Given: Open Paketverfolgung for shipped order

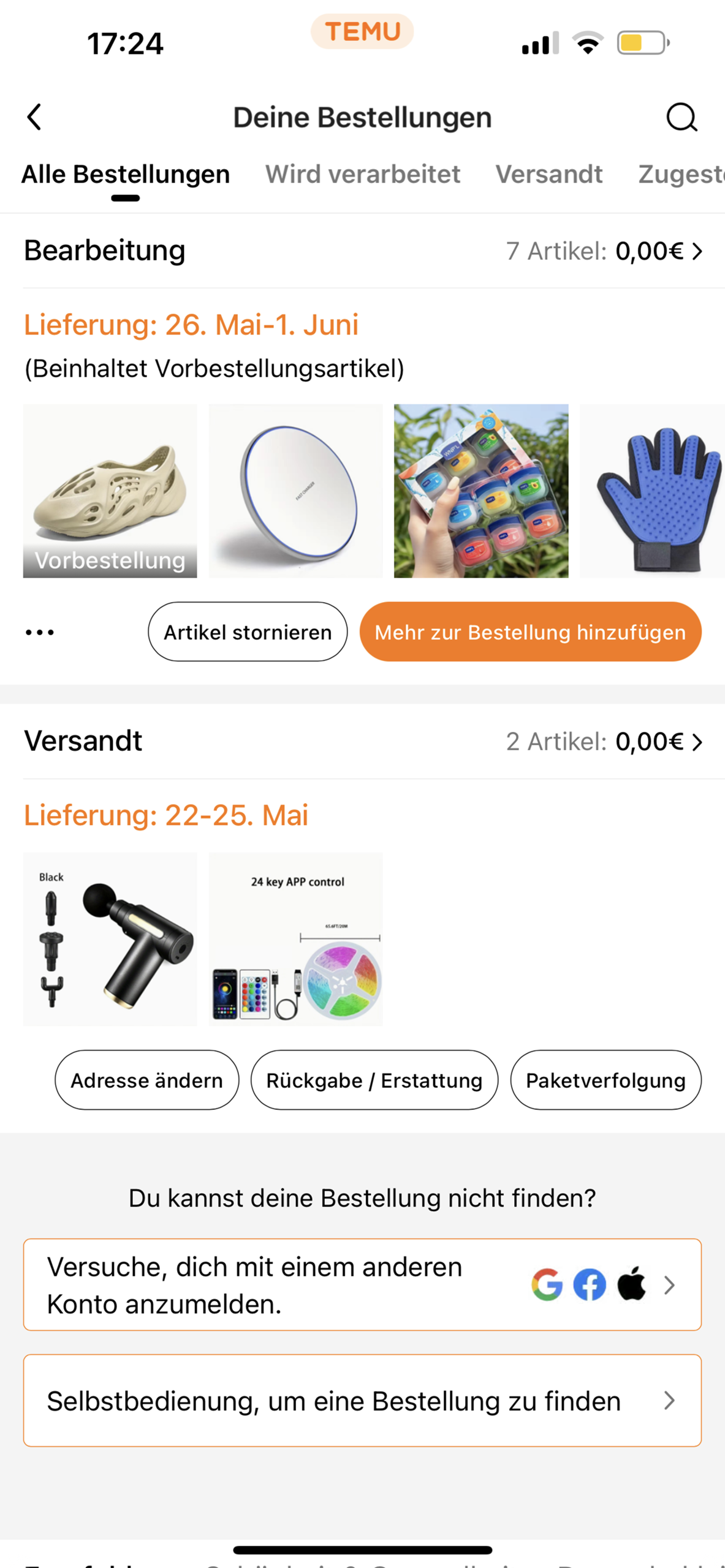Looking at the screenshot, I should [605, 1080].
